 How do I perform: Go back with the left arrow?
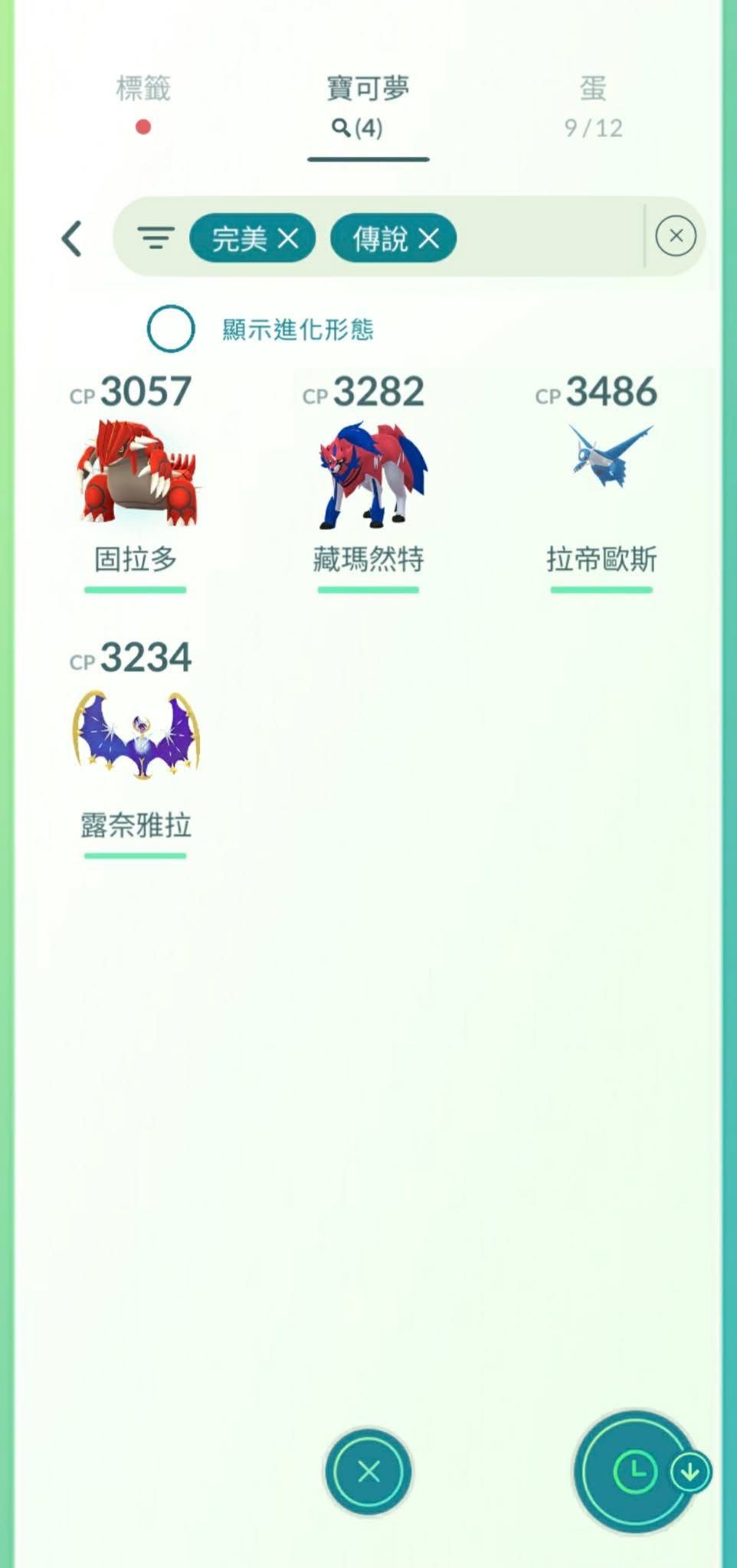point(72,239)
